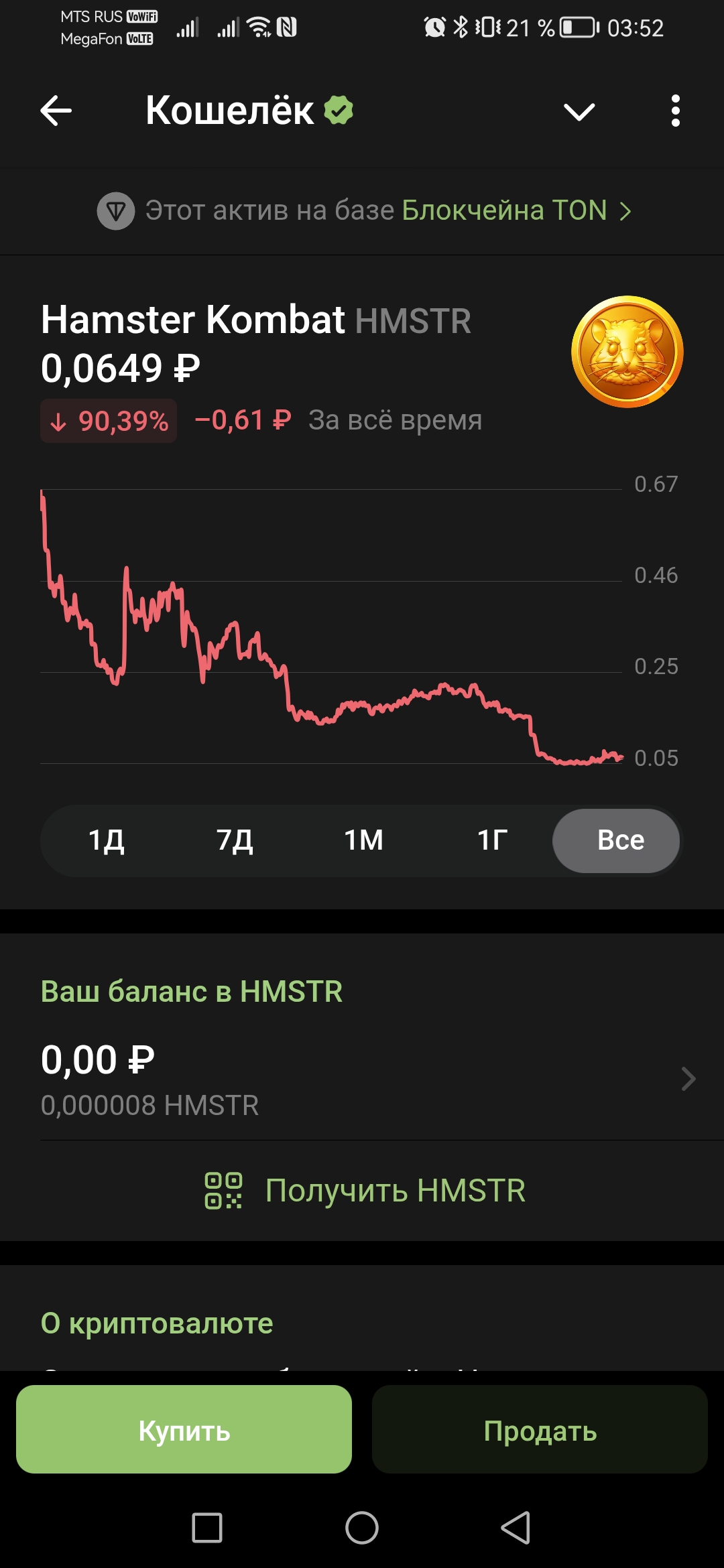Sell HMSTR with the Продать button
Image resolution: width=724 pixels, height=1568 pixels.
(540, 1430)
